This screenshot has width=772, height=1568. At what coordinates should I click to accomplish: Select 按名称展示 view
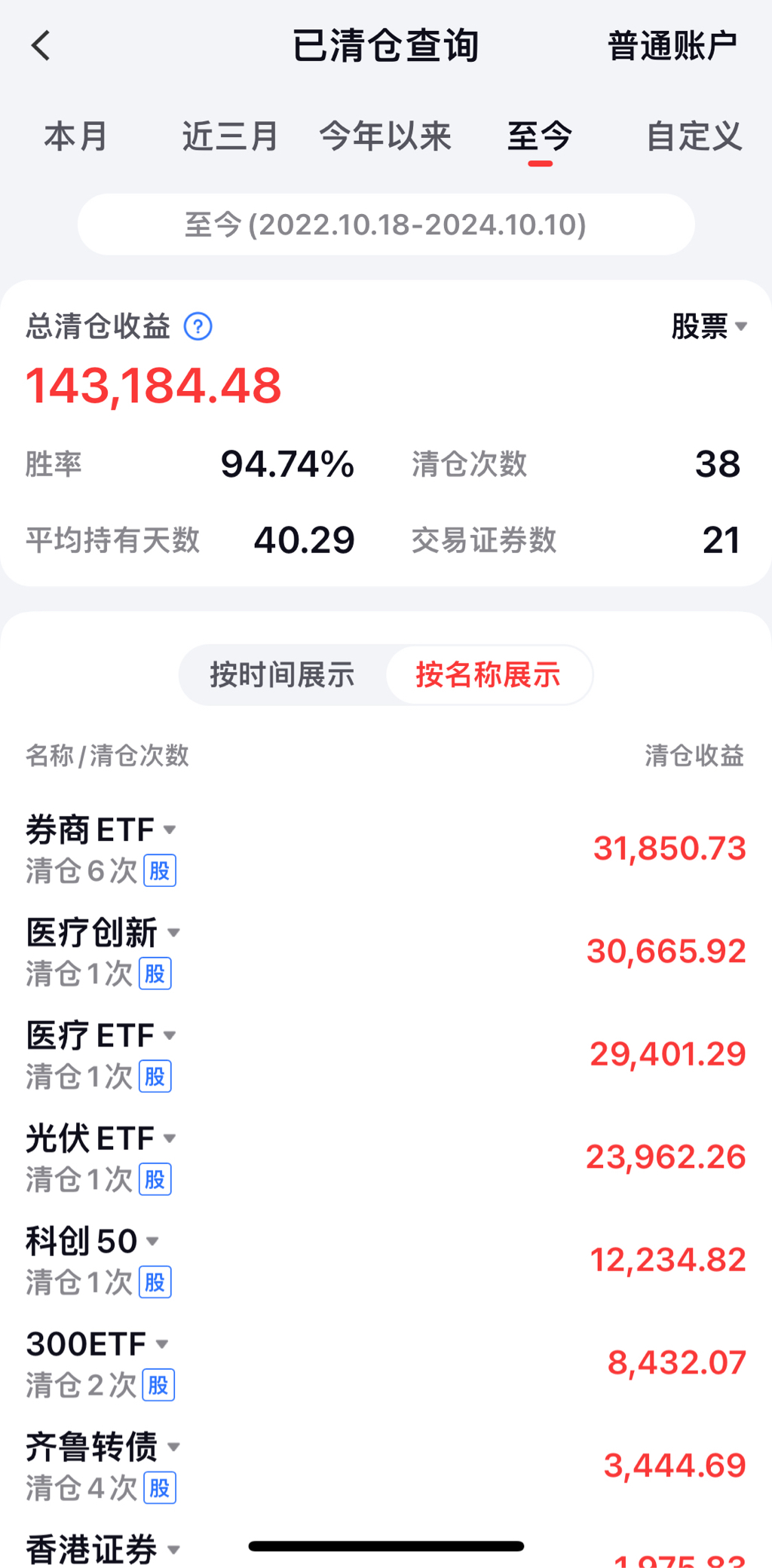click(x=489, y=675)
